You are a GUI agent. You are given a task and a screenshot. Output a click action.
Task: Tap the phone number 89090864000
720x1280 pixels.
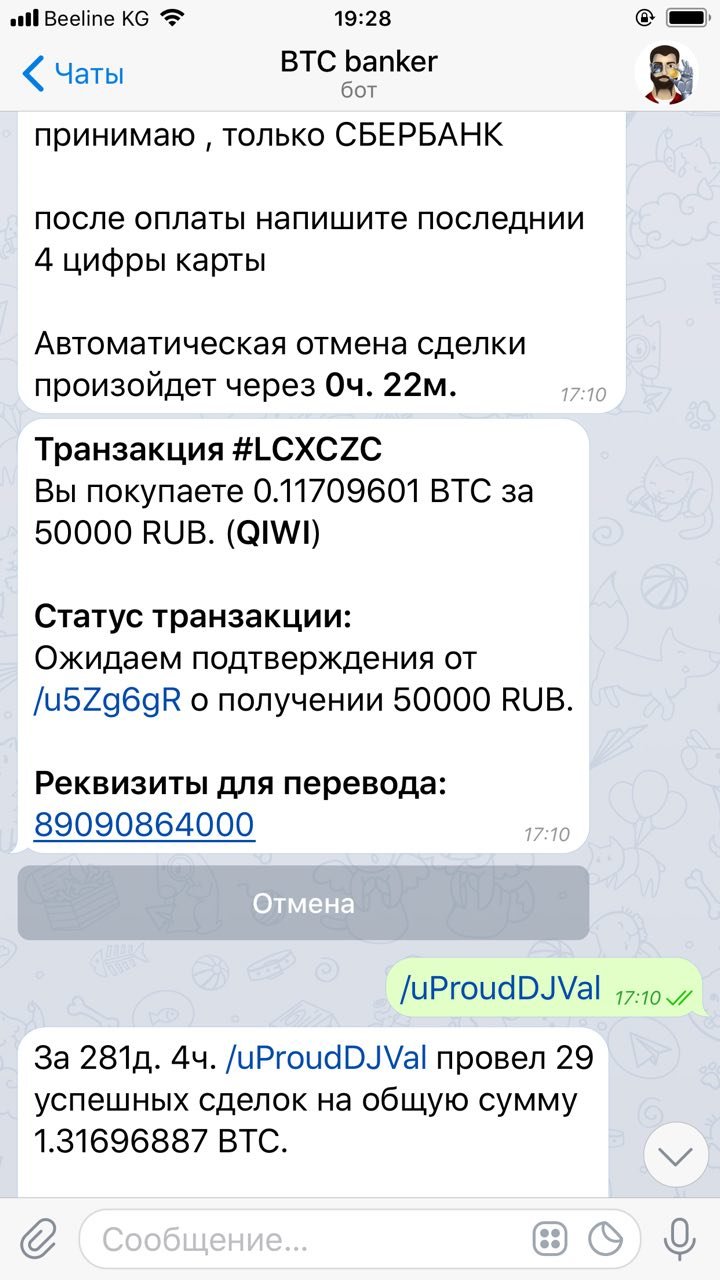tap(144, 825)
